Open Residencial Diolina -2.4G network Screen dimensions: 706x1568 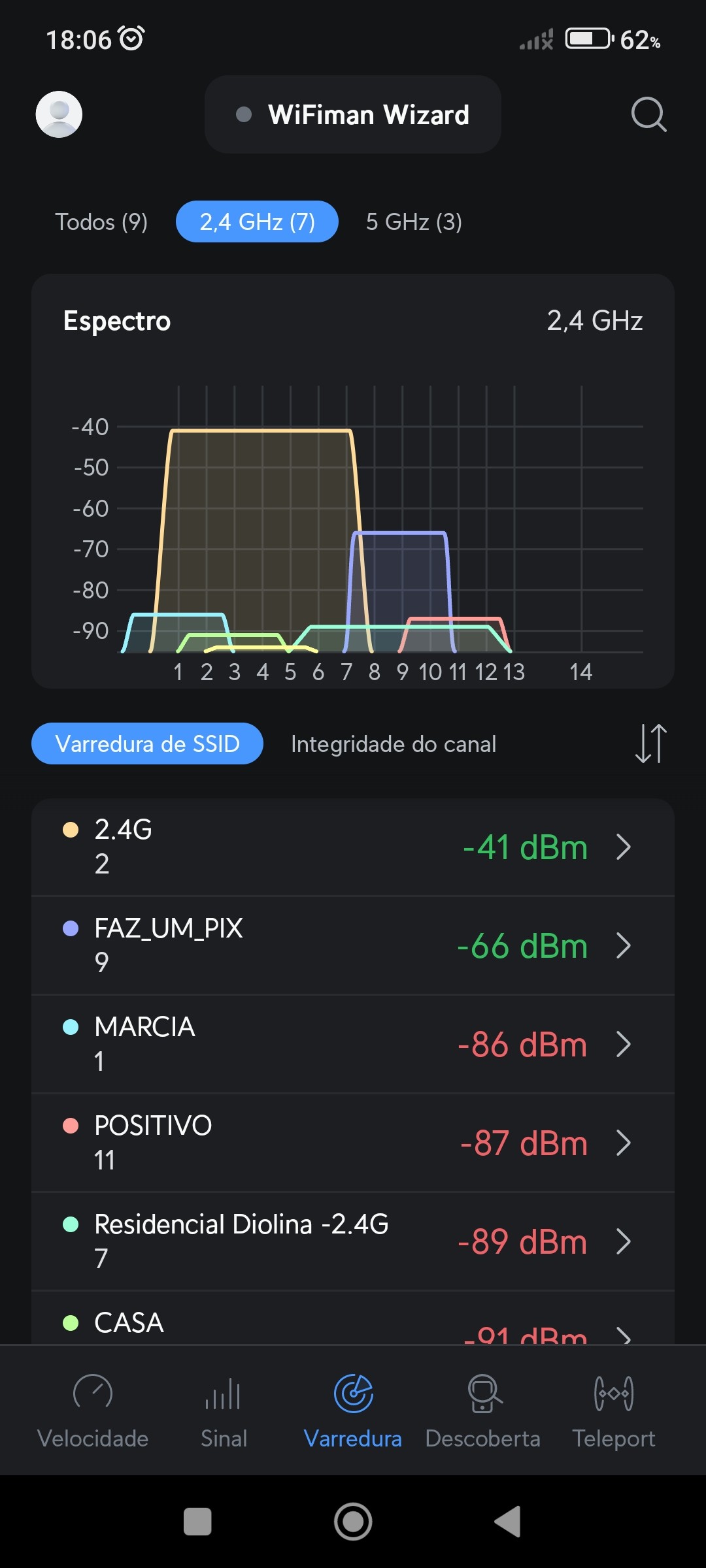(353, 1241)
